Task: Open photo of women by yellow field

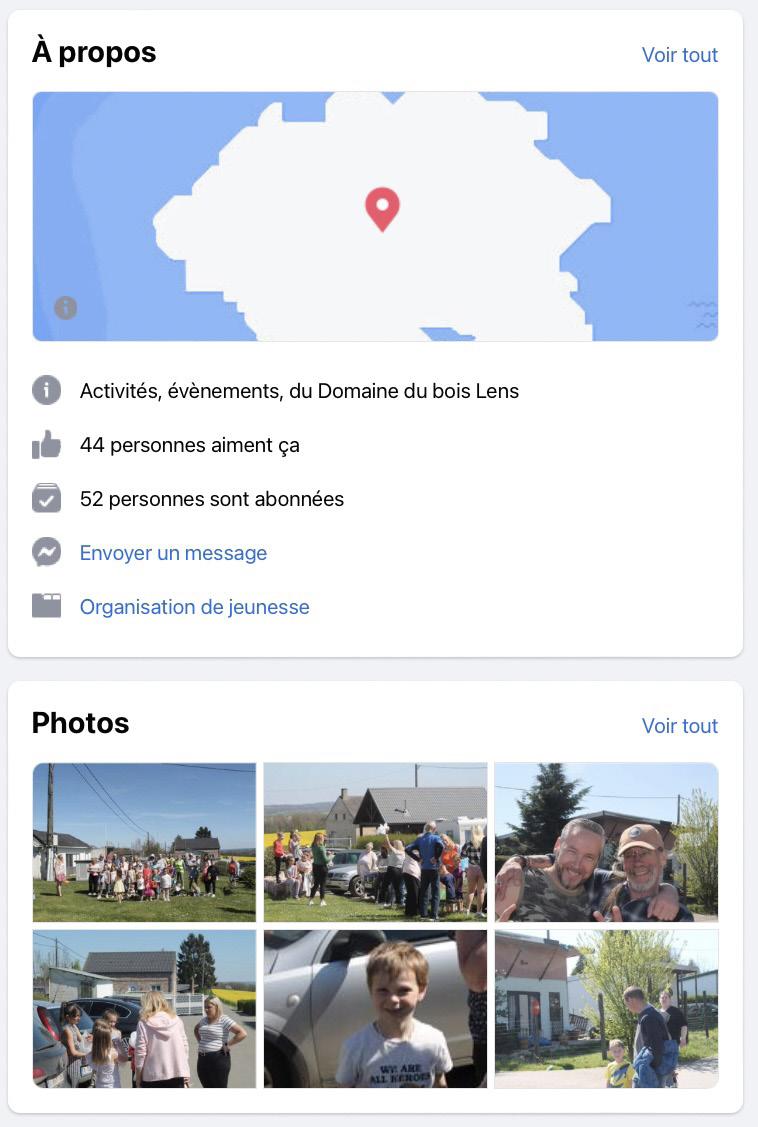Action: [x=144, y=1008]
